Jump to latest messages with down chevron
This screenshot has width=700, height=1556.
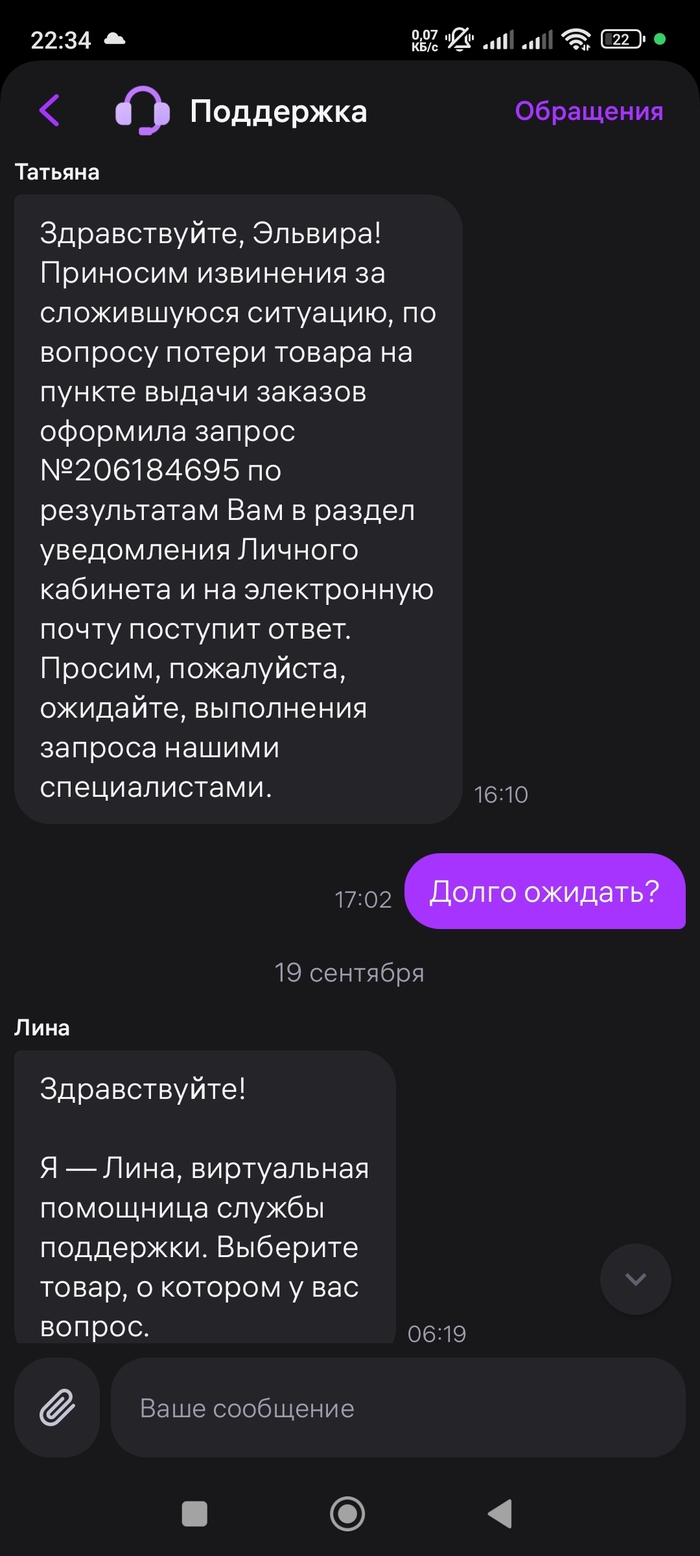[635, 1279]
